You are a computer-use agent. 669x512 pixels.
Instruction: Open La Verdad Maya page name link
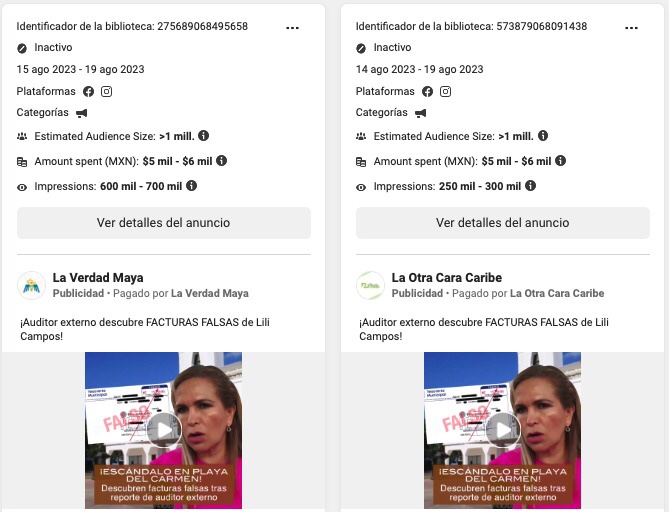97,277
